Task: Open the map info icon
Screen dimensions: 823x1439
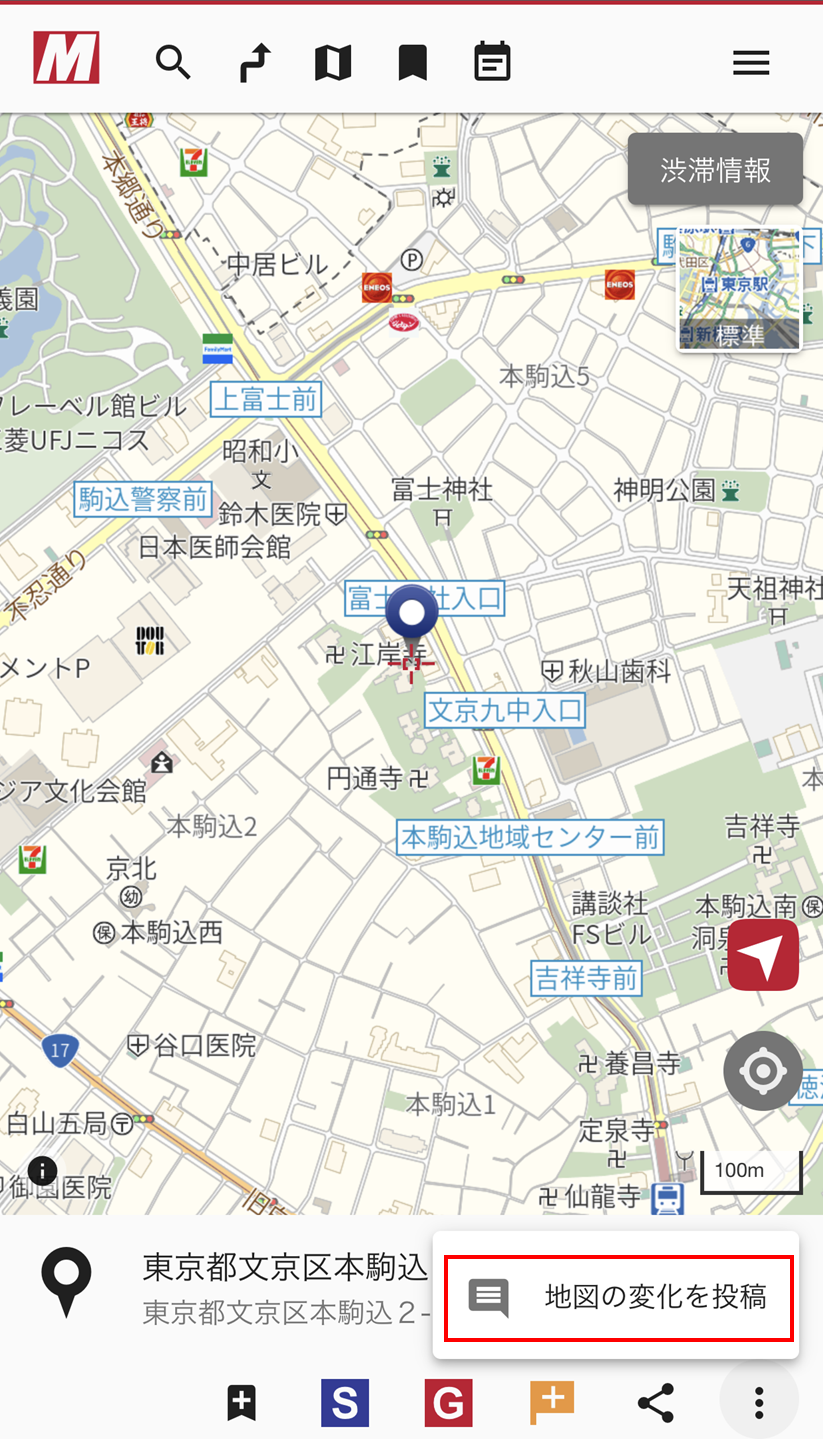Action: 43,1170
